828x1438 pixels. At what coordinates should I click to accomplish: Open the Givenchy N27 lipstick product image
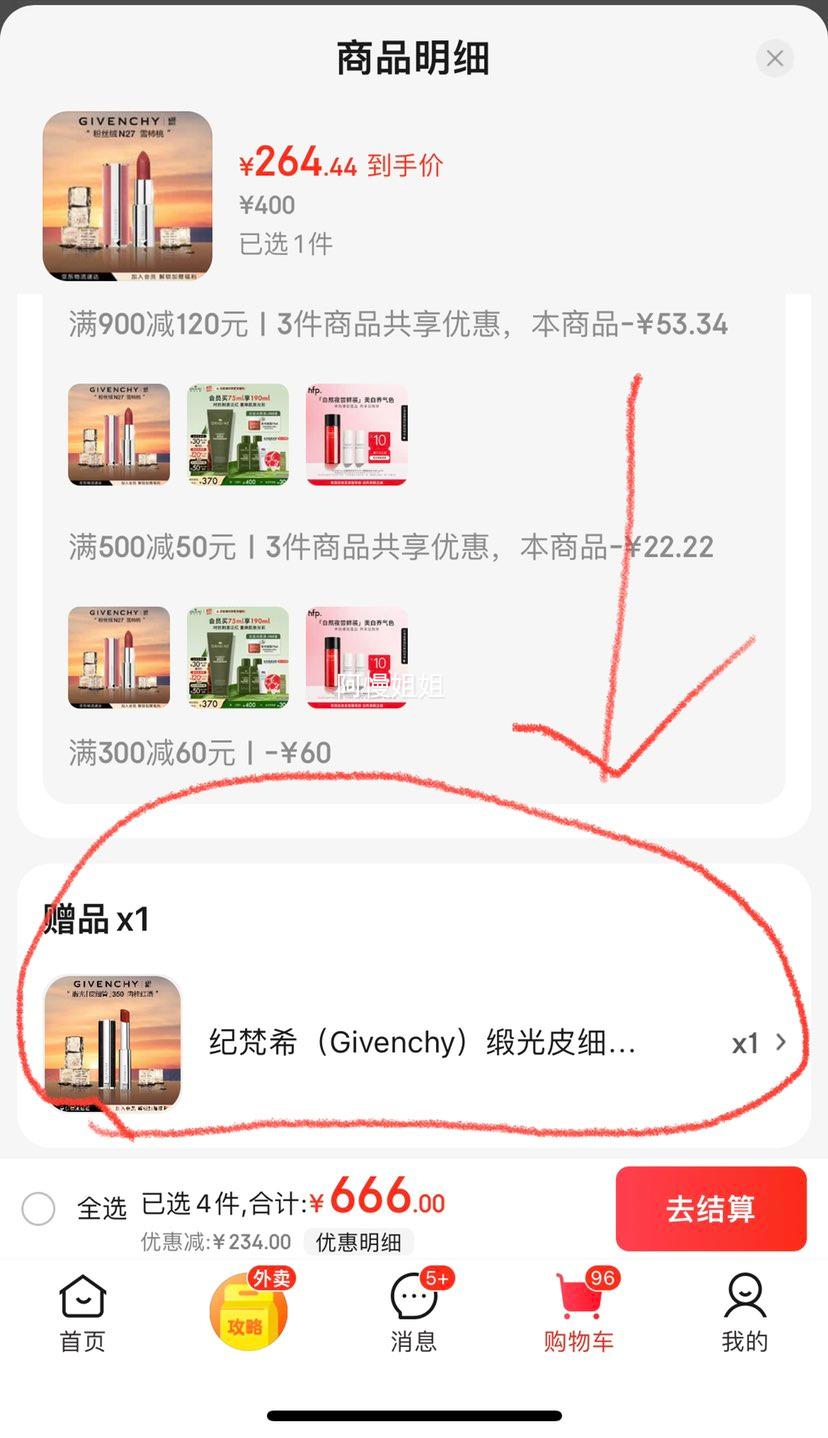pyautogui.click(x=128, y=196)
